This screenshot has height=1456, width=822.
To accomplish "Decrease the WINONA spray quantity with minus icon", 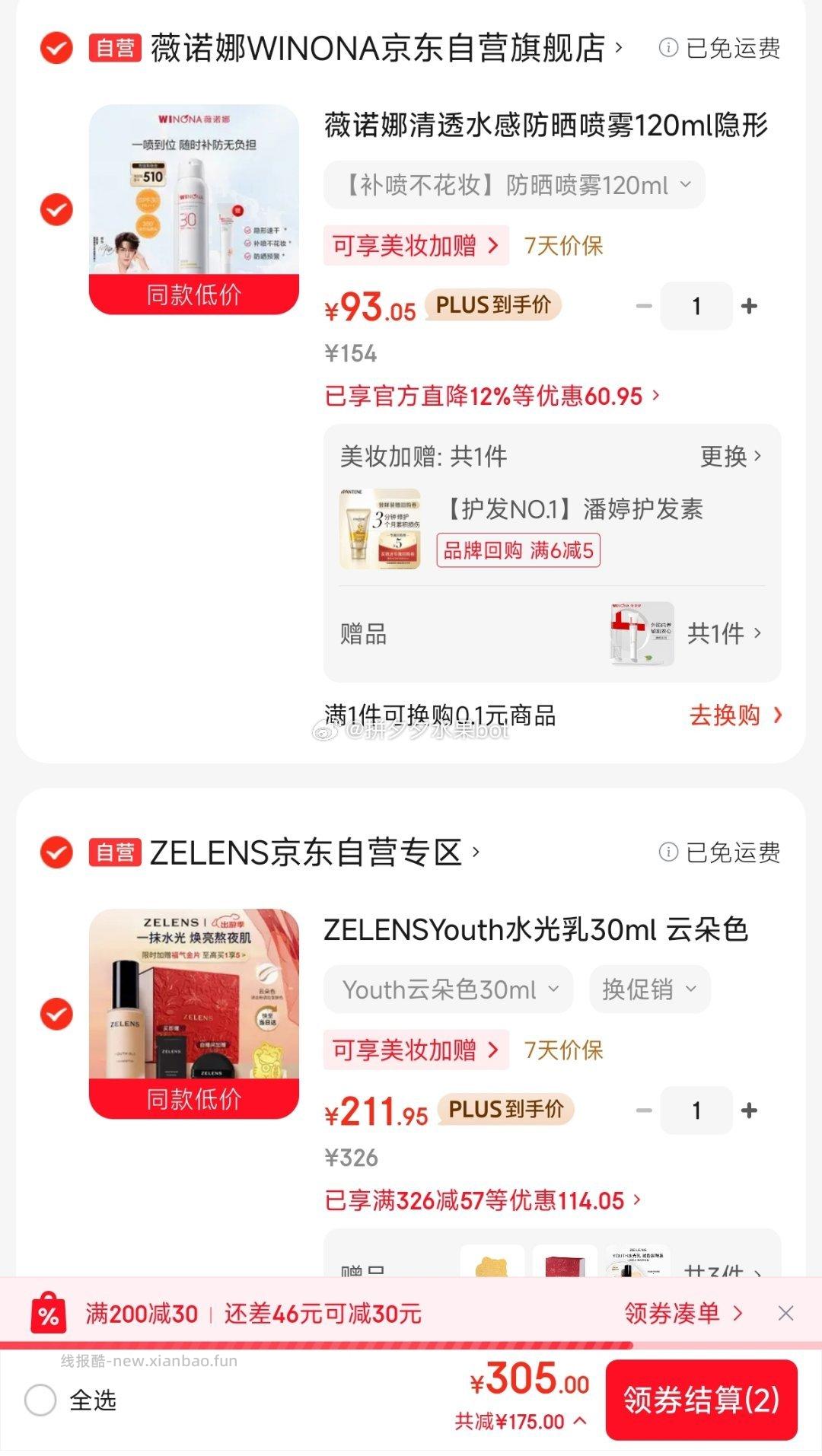I will coord(643,305).
